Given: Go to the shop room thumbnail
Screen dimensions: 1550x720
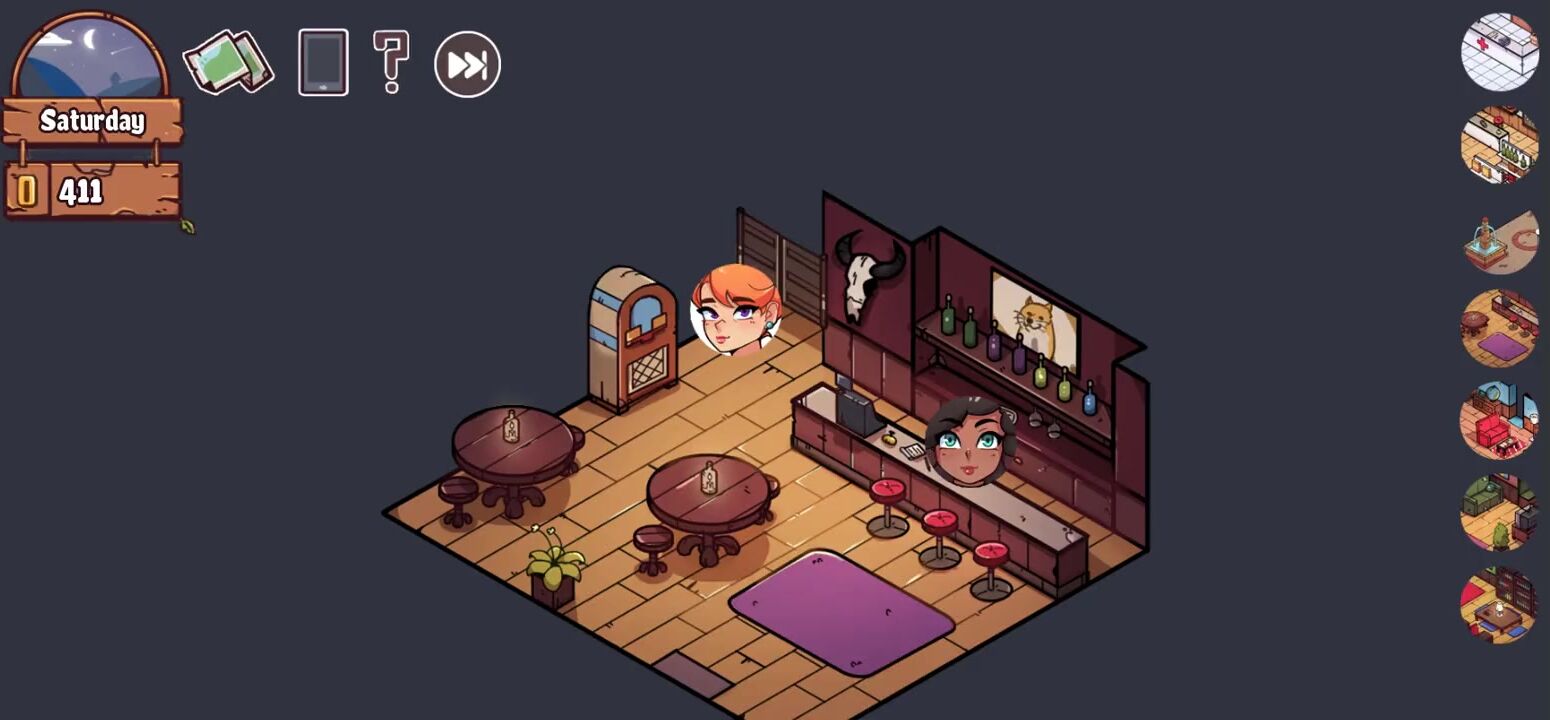Looking at the screenshot, I should pyautogui.click(x=1499, y=145).
